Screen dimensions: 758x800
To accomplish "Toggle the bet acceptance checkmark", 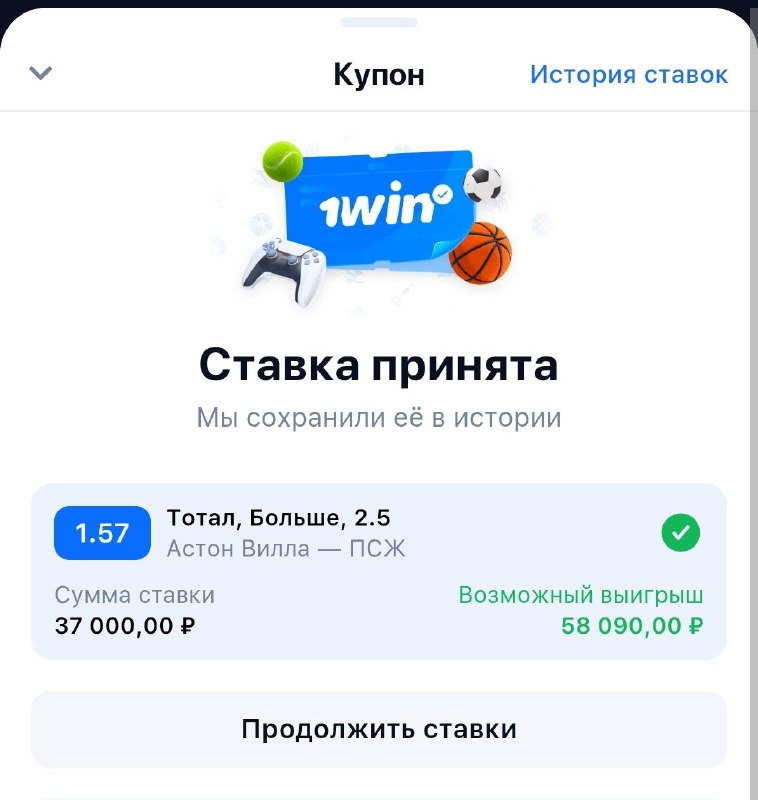I will pyautogui.click(x=682, y=533).
